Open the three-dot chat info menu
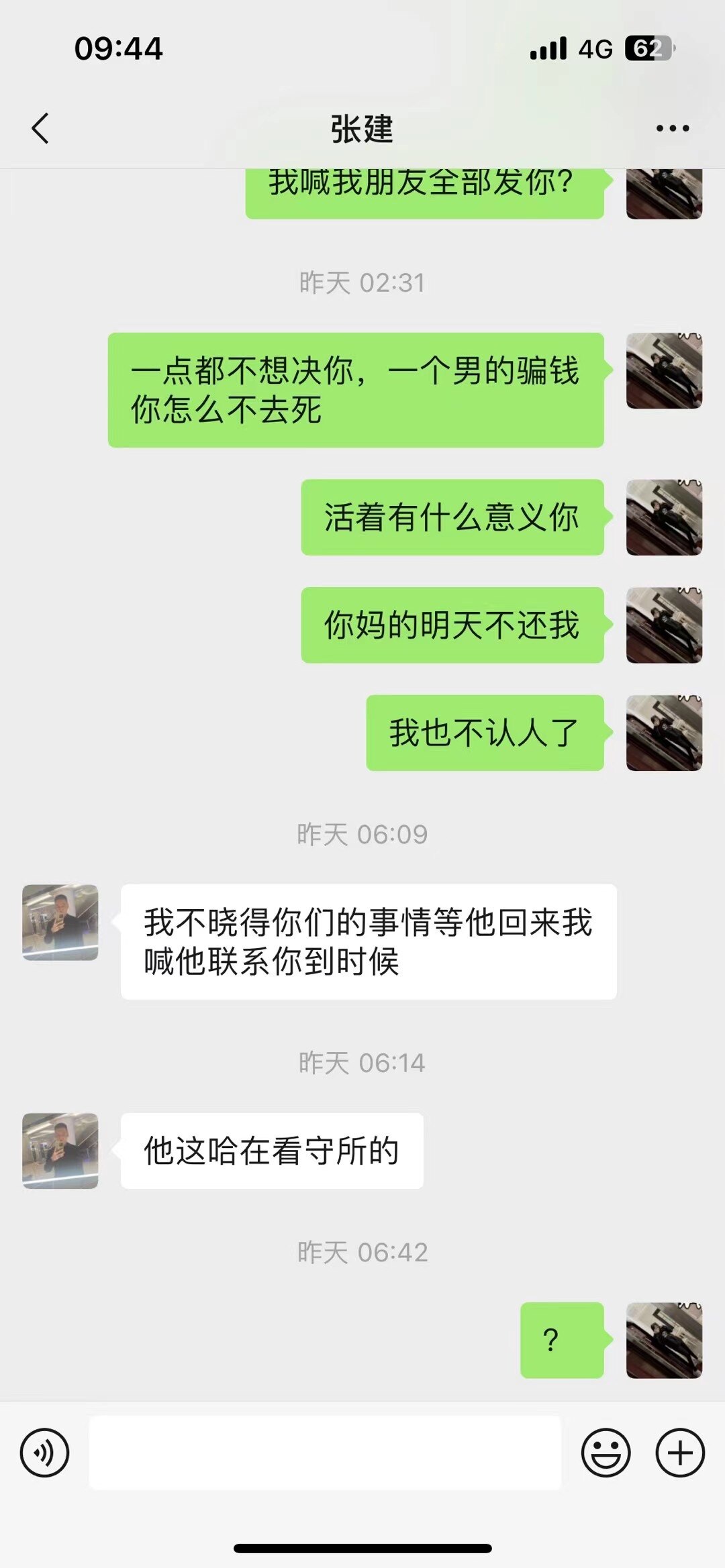Screen dimensions: 725x1568 (x=672, y=128)
